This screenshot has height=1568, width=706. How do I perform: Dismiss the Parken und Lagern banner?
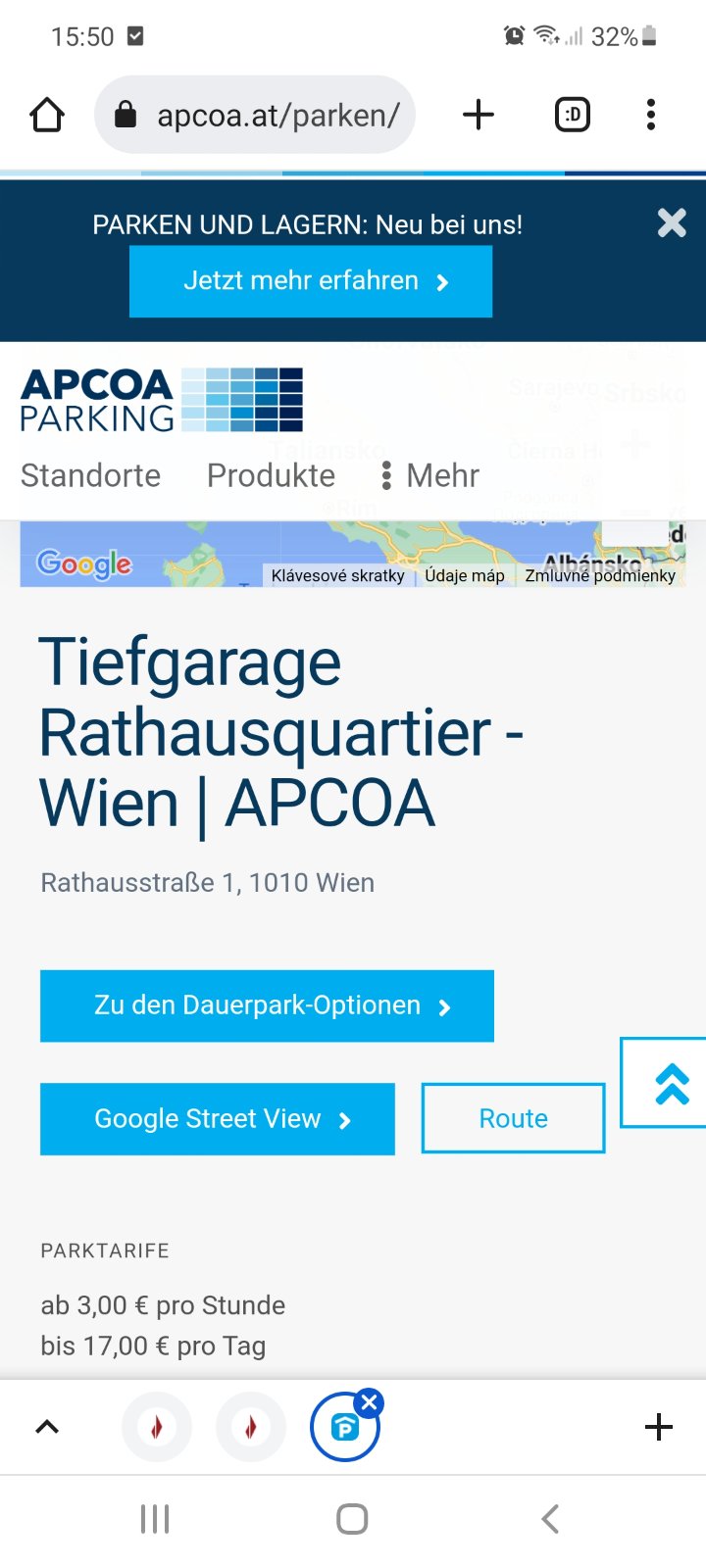[x=672, y=223]
